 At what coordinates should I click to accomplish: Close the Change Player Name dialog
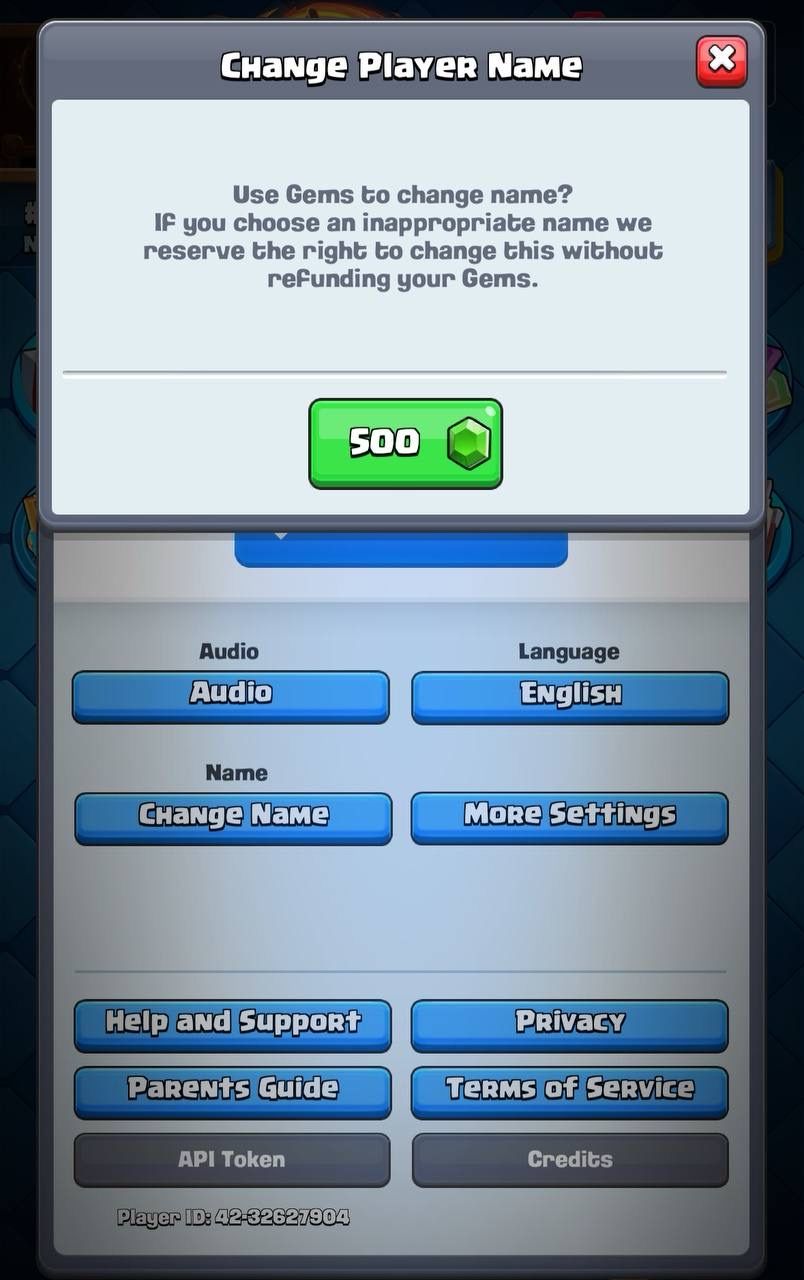pyautogui.click(x=721, y=62)
